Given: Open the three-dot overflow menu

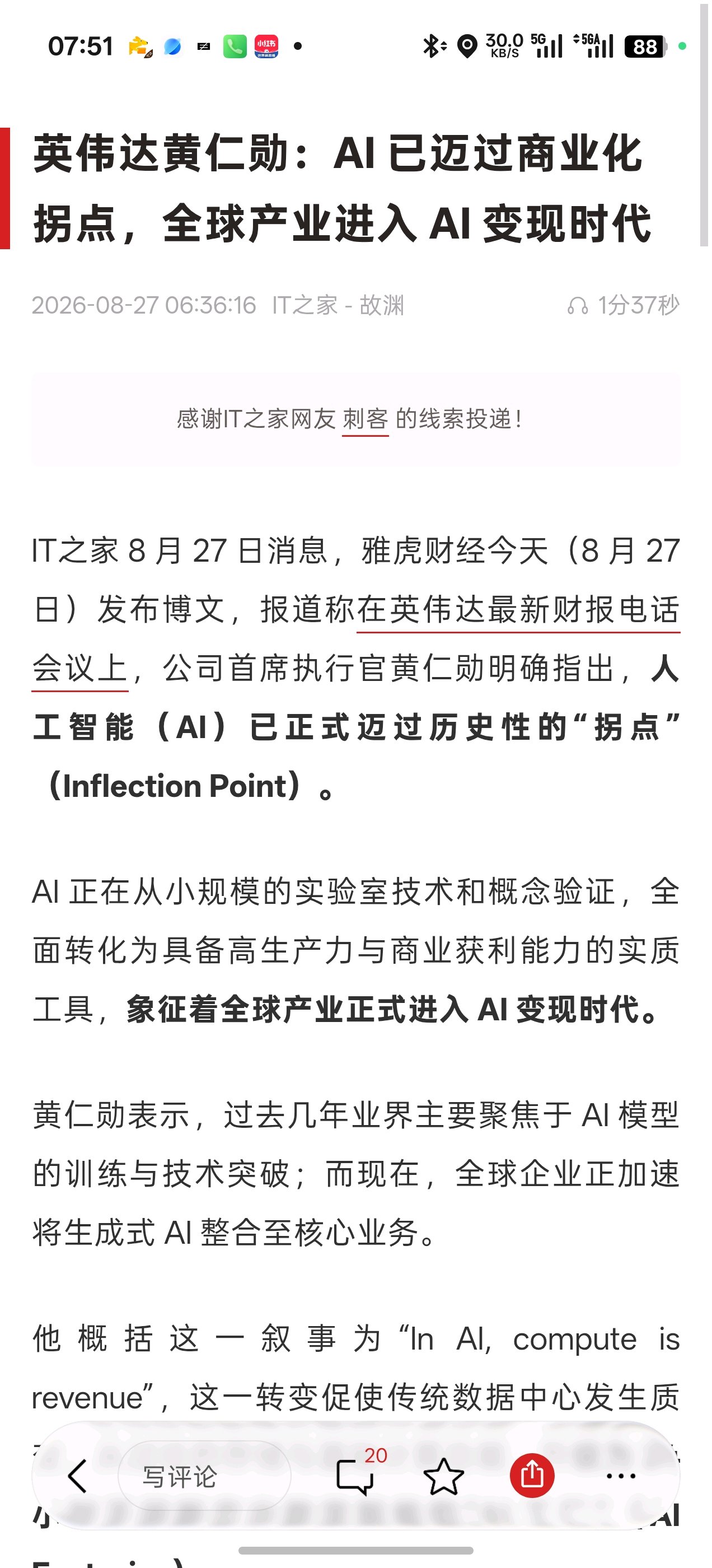Looking at the screenshot, I should (621, 1476).
